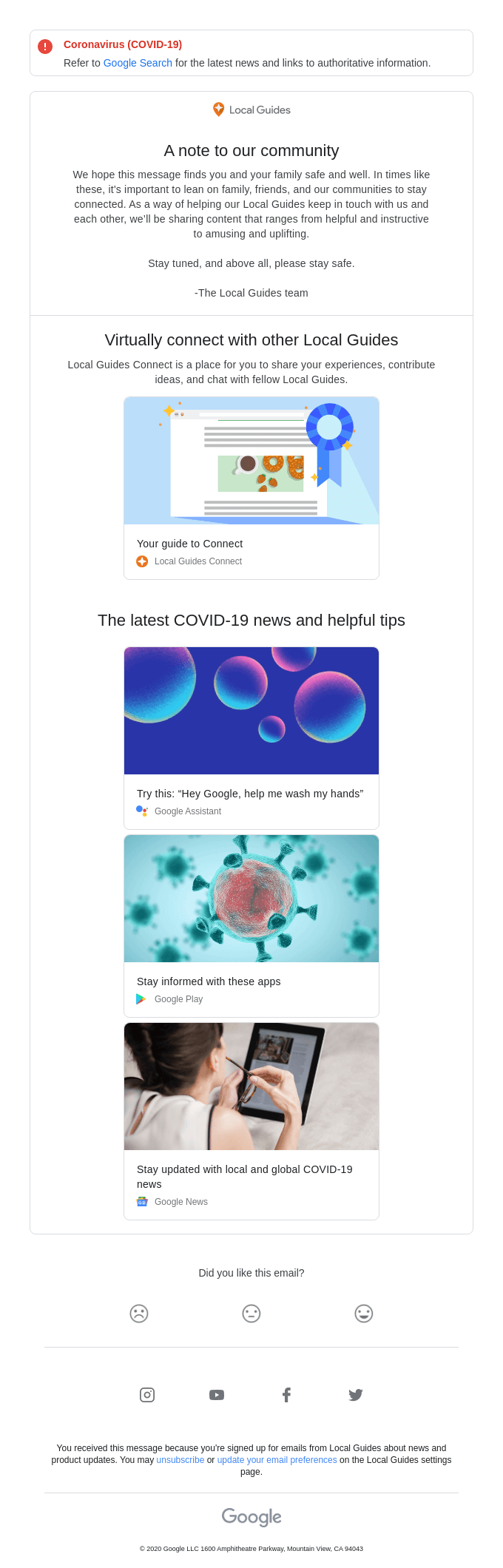Open the Your guide to Connect card

coord(251,488)
